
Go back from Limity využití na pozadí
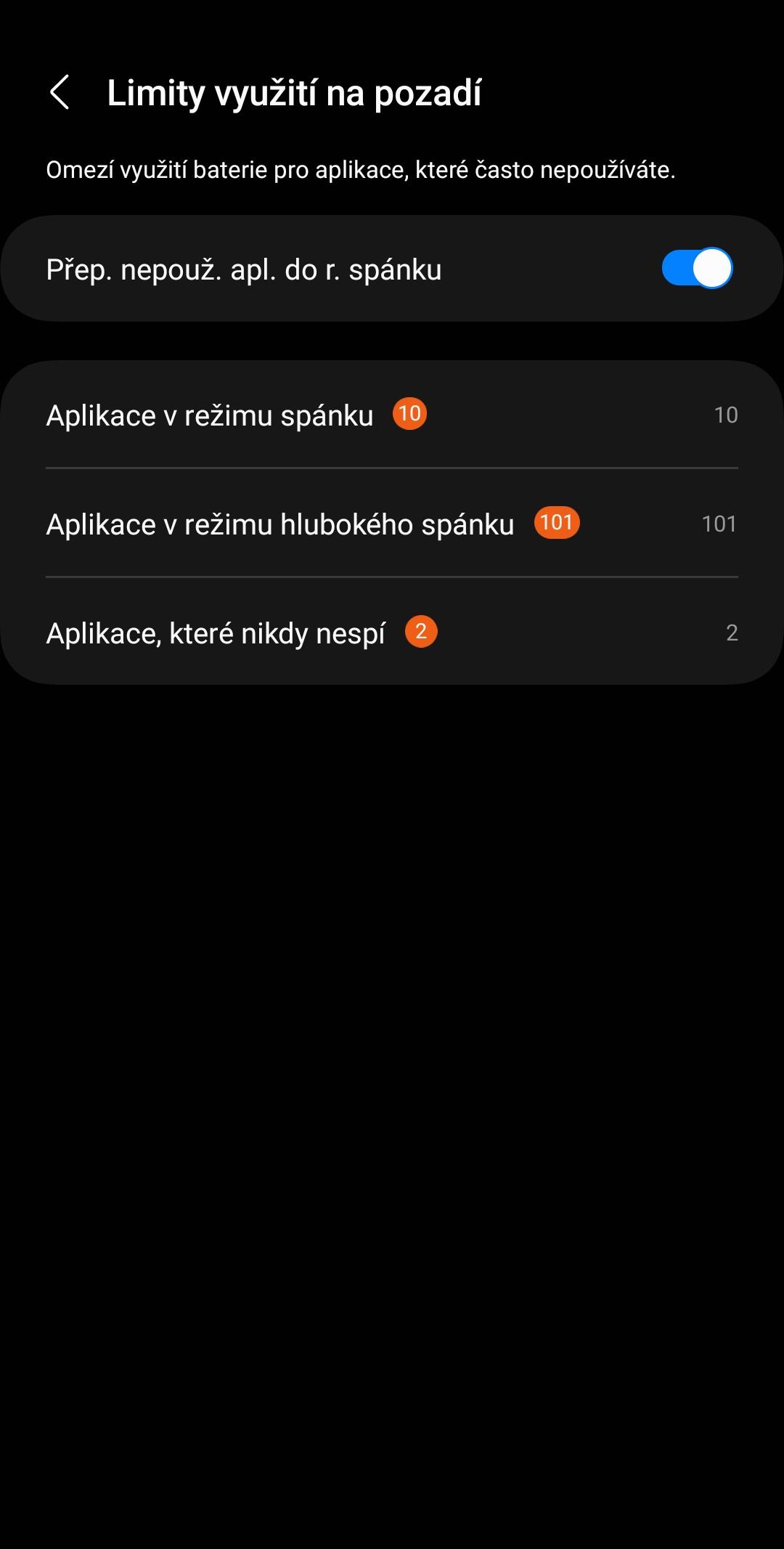pyautogui.click(x=60, y=93)
